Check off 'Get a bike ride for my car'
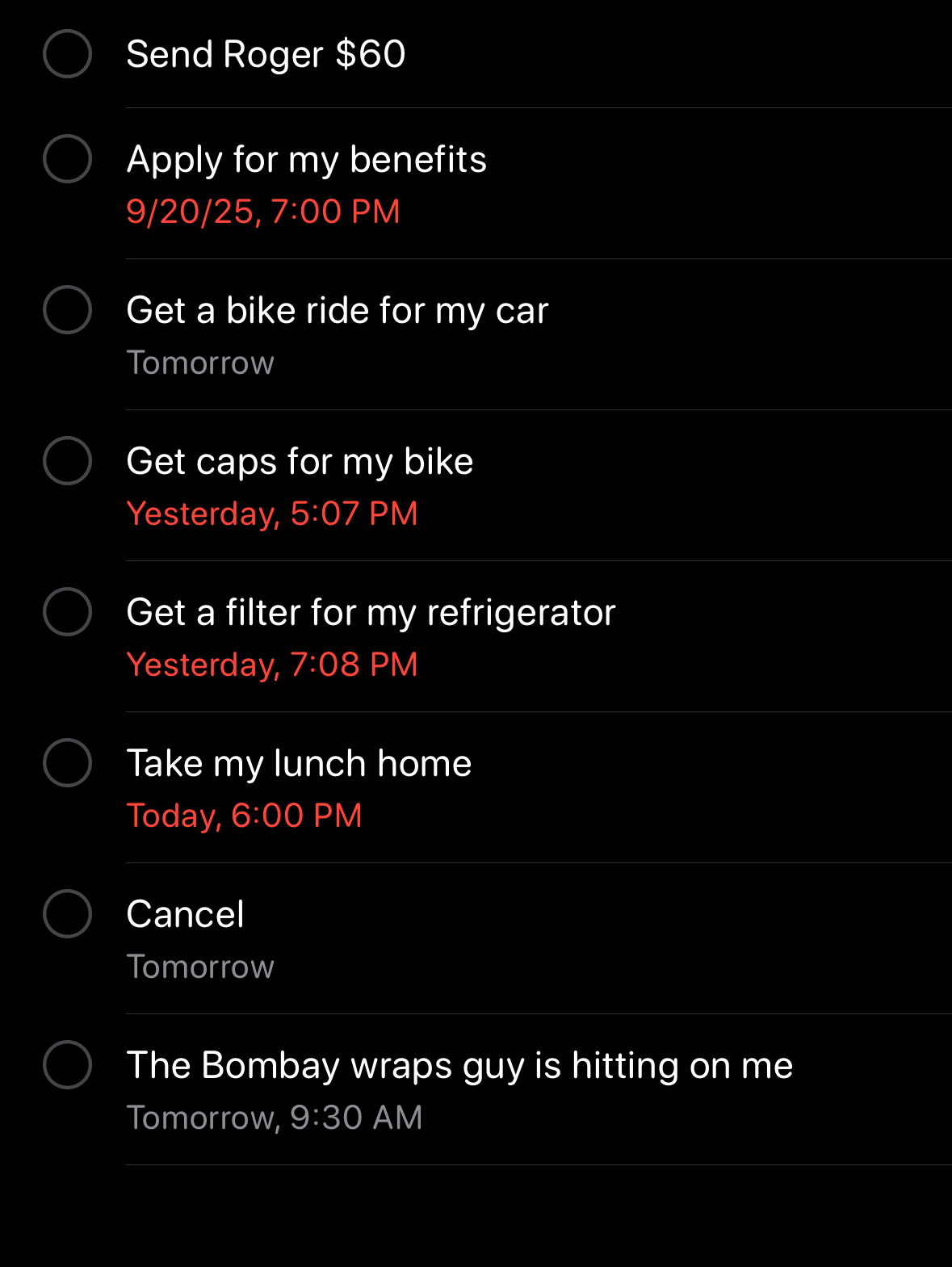The height and width of the screenshot is (1267, 952). pyautogui.click(x=67, y=310)
